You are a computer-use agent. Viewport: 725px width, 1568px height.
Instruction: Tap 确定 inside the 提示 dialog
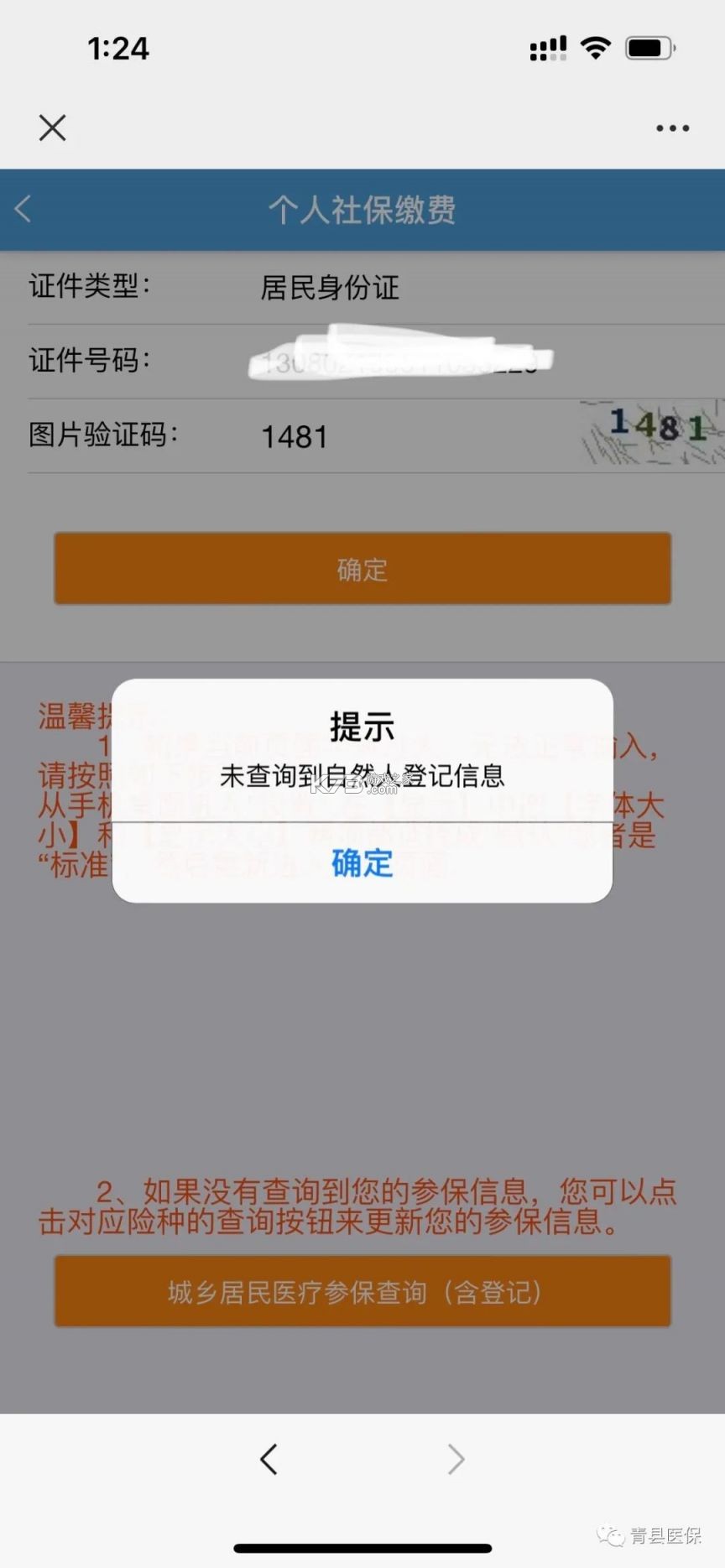(361, 863)
